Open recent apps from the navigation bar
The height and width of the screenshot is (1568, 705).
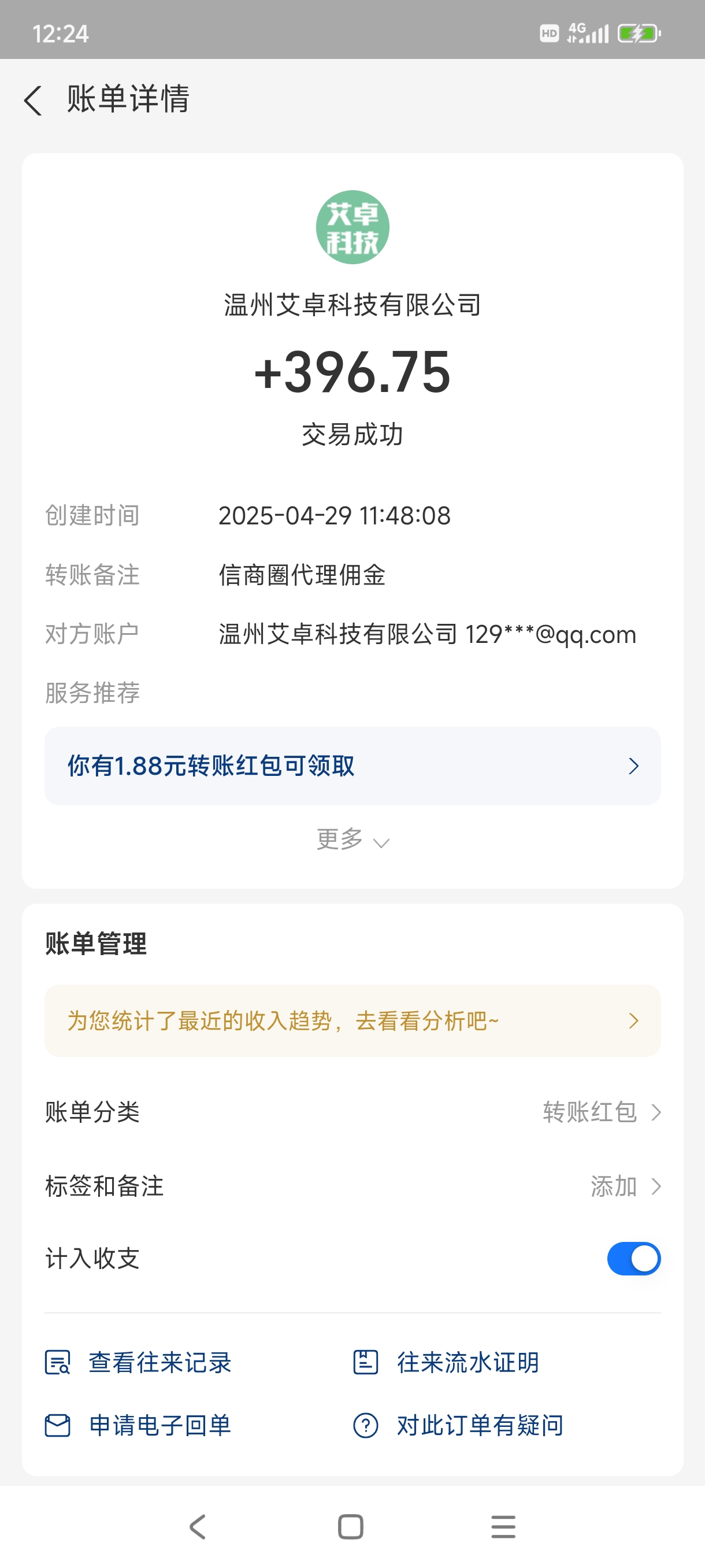click(503, 1526)
